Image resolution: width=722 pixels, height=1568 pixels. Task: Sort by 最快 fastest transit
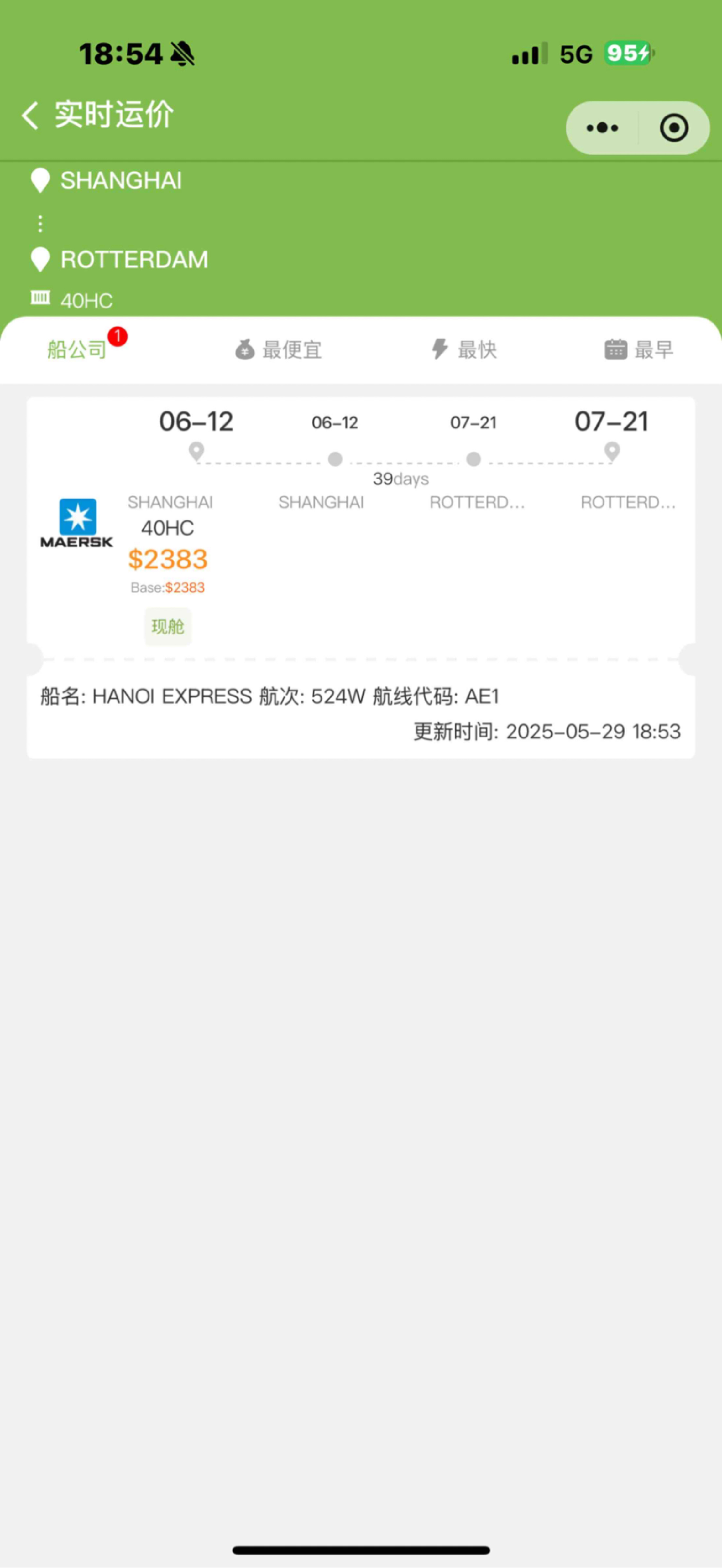click(464, 349)
